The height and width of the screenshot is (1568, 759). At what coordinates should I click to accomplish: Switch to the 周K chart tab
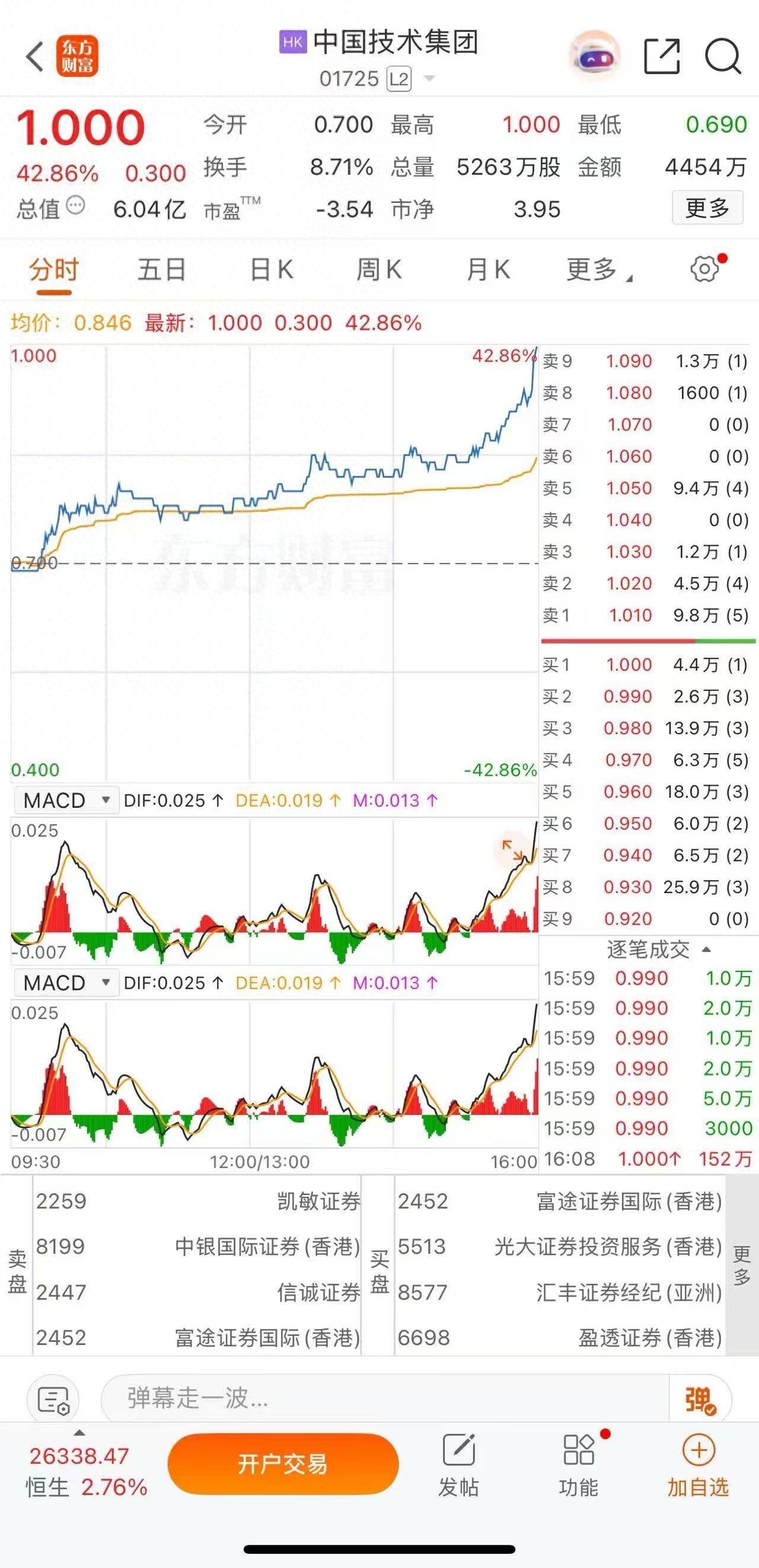(378, 270)
